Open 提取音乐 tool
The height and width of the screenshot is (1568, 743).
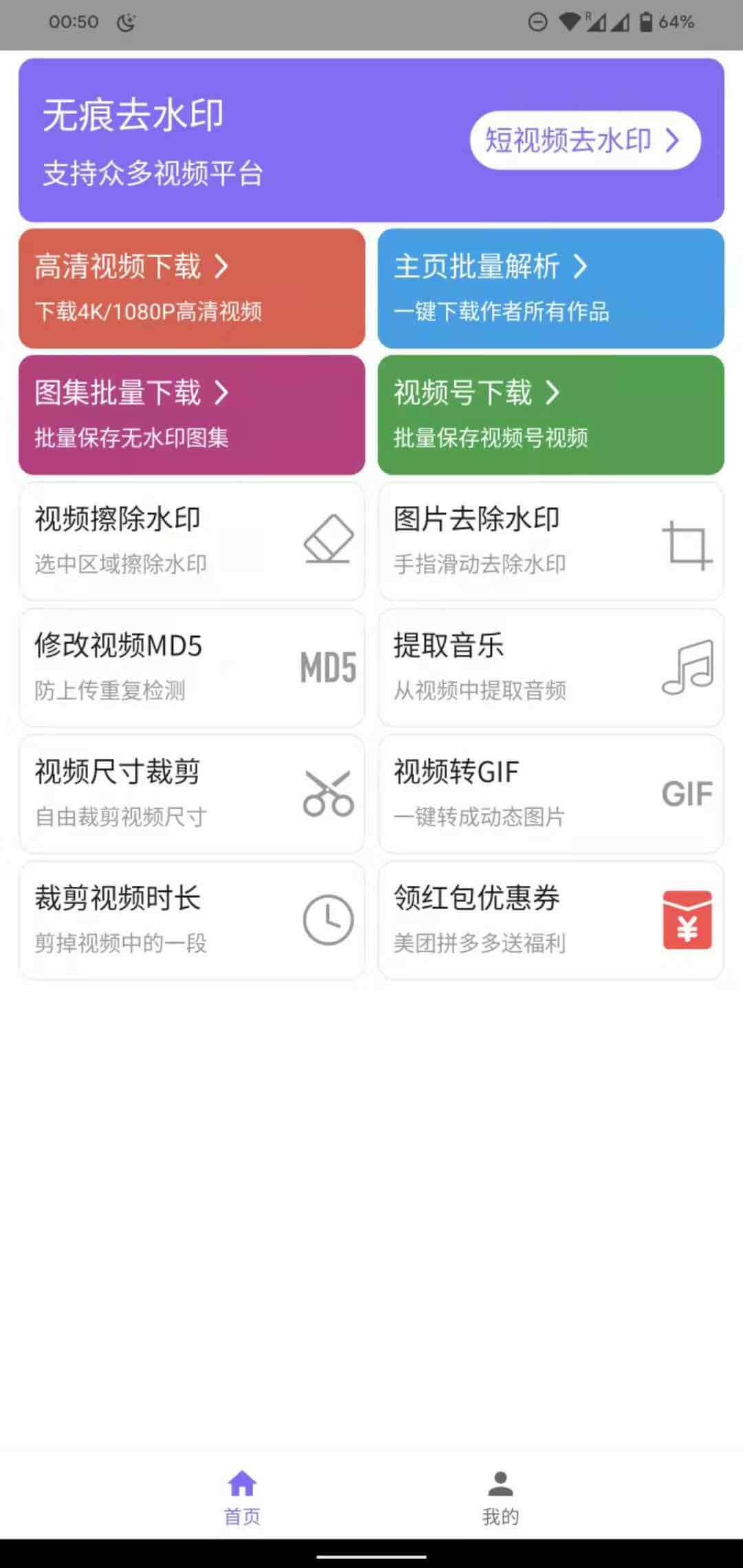click(x=550, y=668)
